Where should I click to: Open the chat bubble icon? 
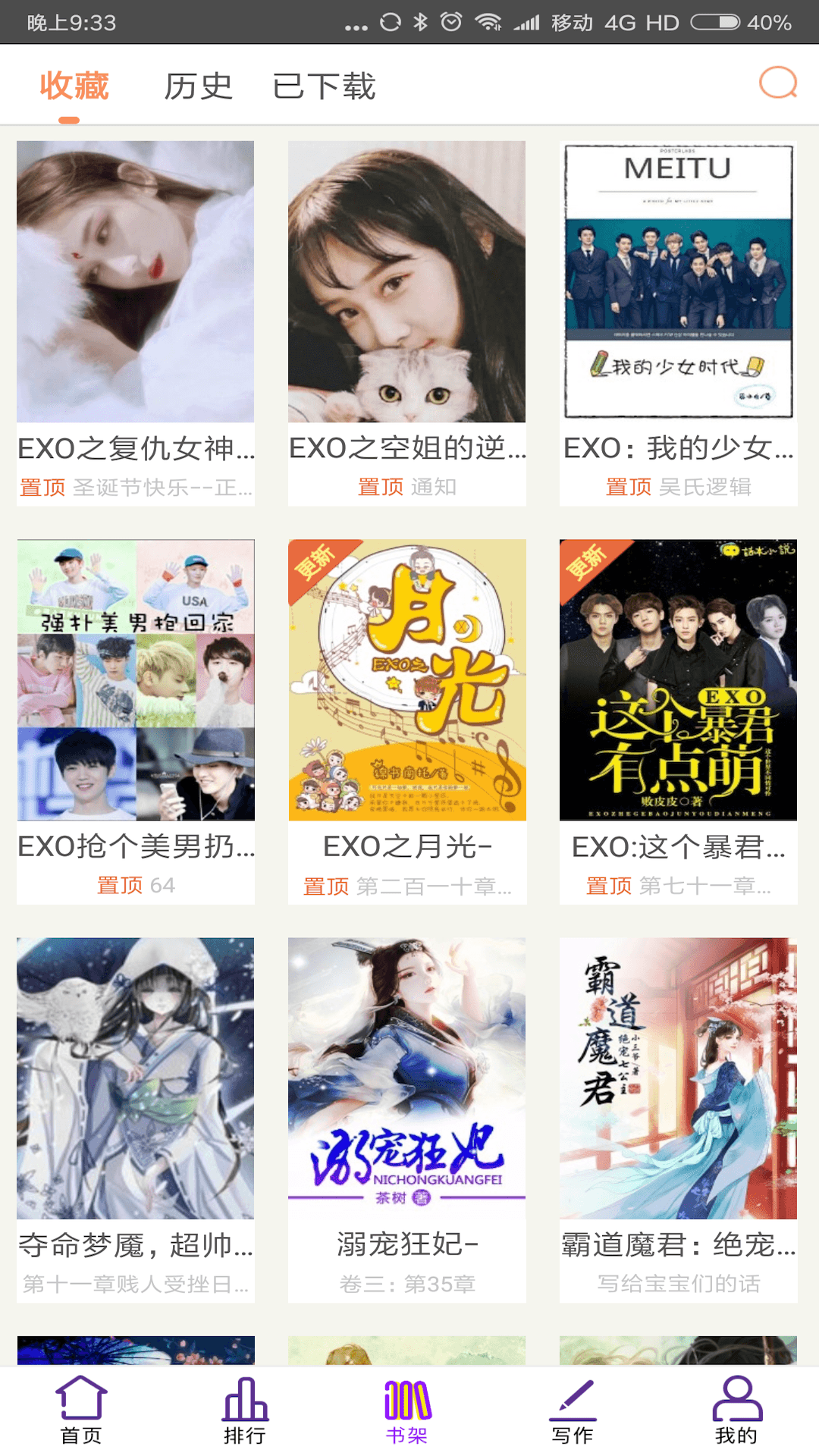(x=778, y=83)
